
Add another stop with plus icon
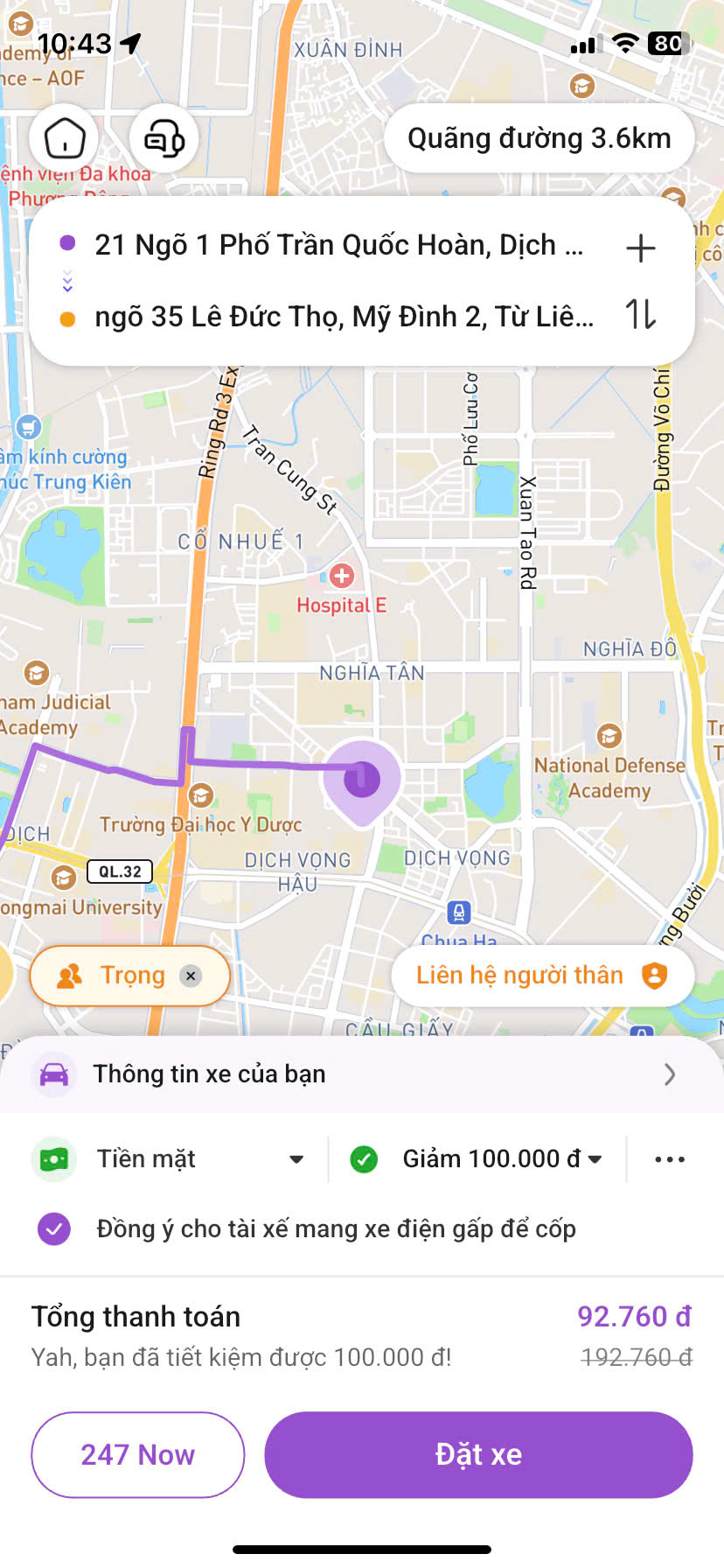[641, 248]
